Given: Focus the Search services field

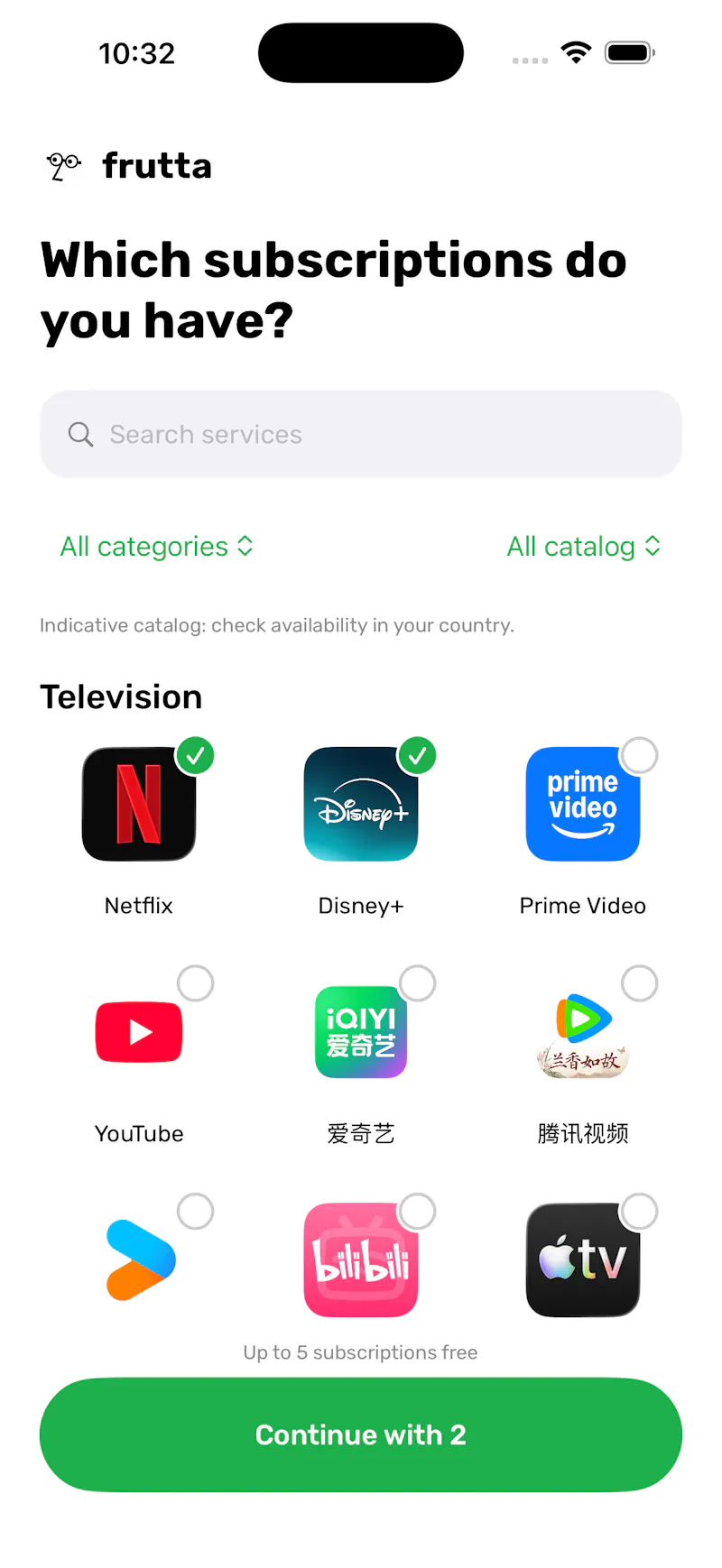Looking at the screenshot, I should coord(361,434).
